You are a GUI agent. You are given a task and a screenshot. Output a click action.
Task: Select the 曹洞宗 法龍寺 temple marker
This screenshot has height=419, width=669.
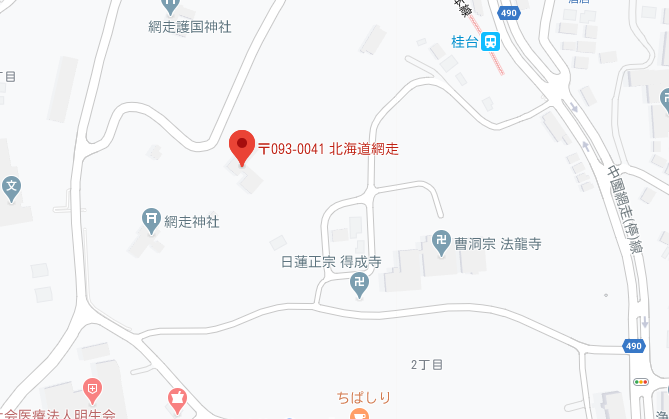(x=441, y=241)
